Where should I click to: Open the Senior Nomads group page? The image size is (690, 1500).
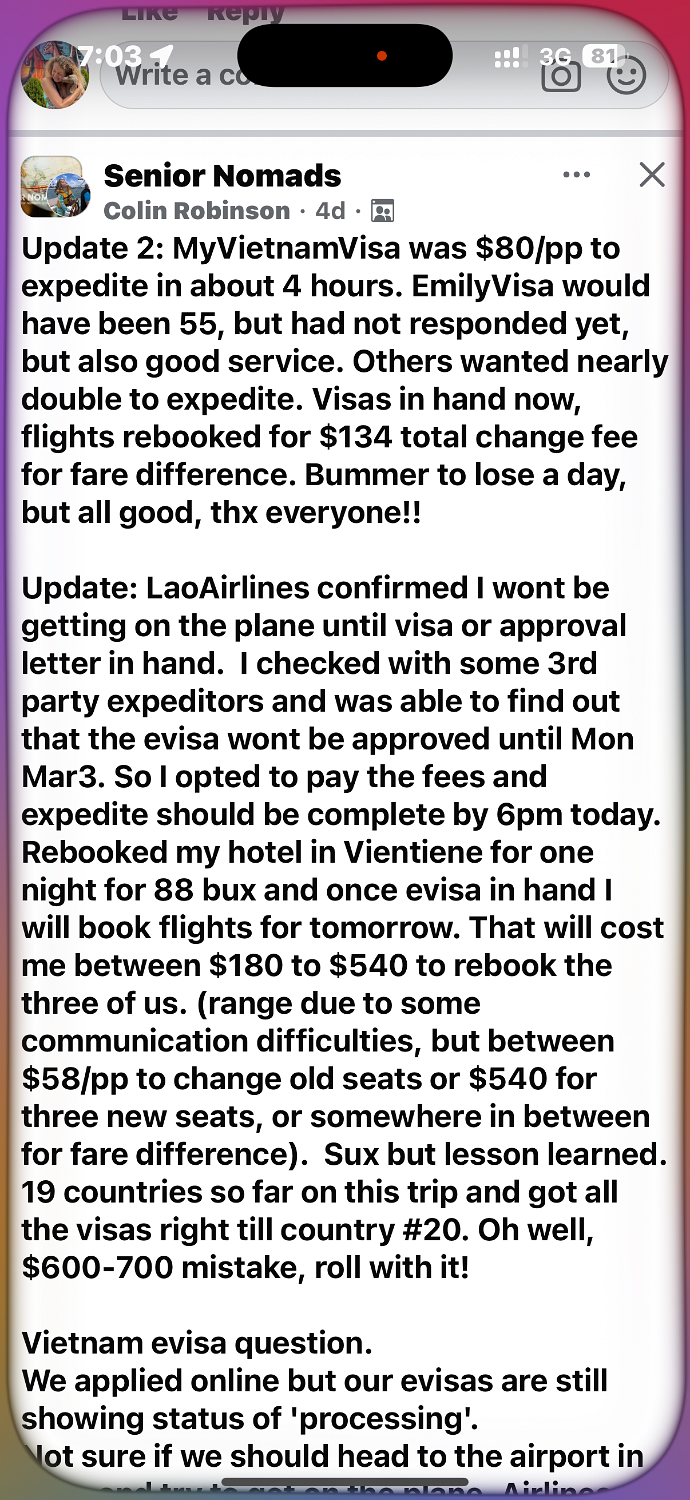[222, 176]
